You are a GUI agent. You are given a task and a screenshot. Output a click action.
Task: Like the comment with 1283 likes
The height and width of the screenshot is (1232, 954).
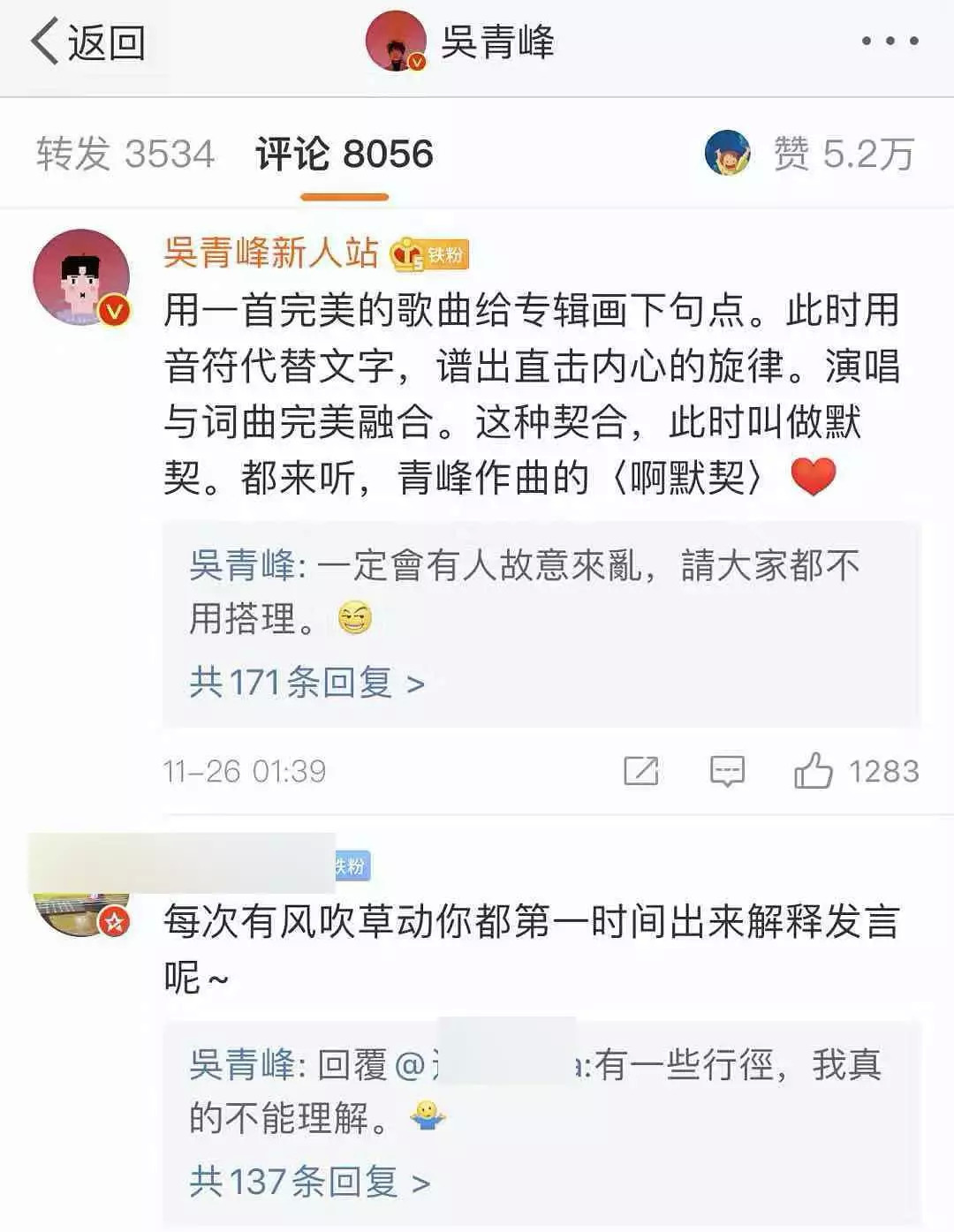pyautogui.click(x=814, y=771)
